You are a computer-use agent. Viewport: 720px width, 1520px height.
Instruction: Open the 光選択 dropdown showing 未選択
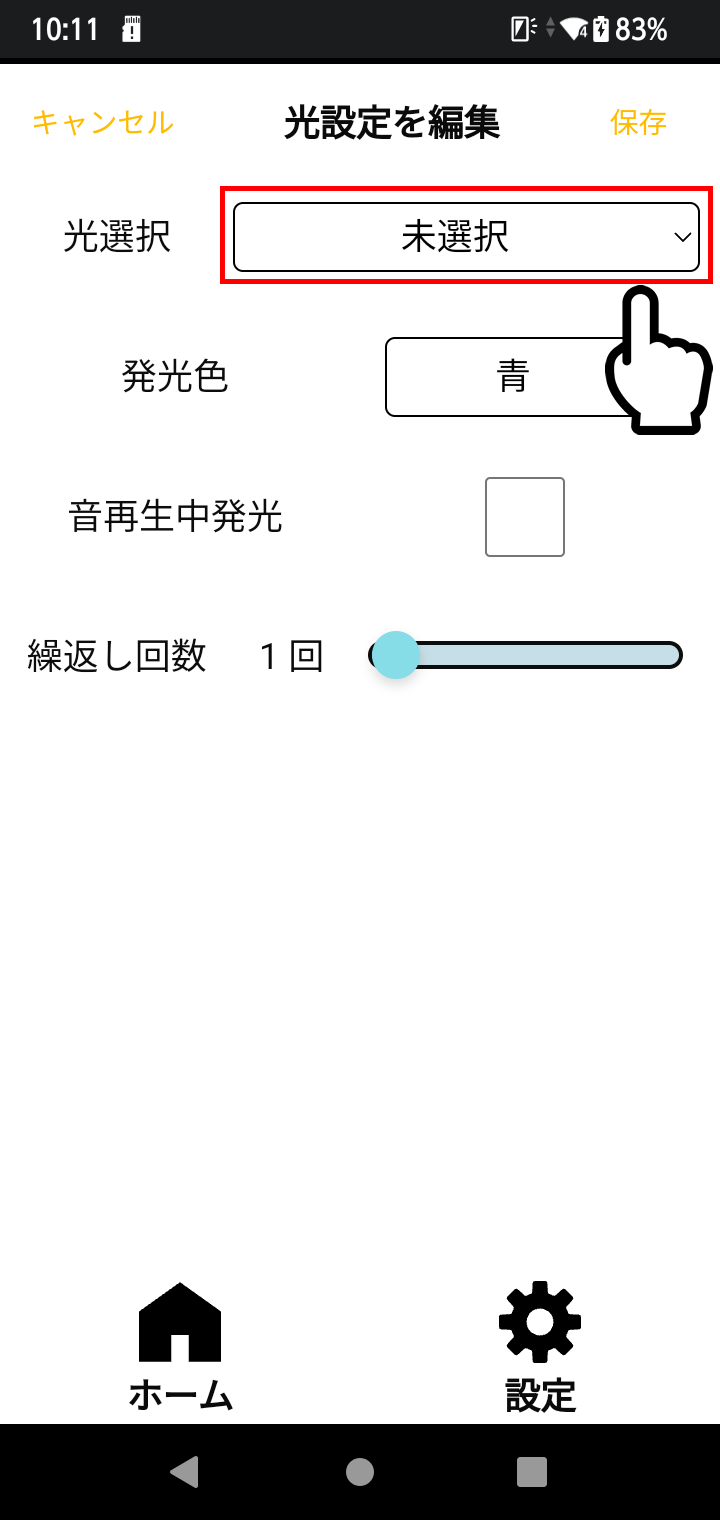pyautogui.click(x=465, y=237)
